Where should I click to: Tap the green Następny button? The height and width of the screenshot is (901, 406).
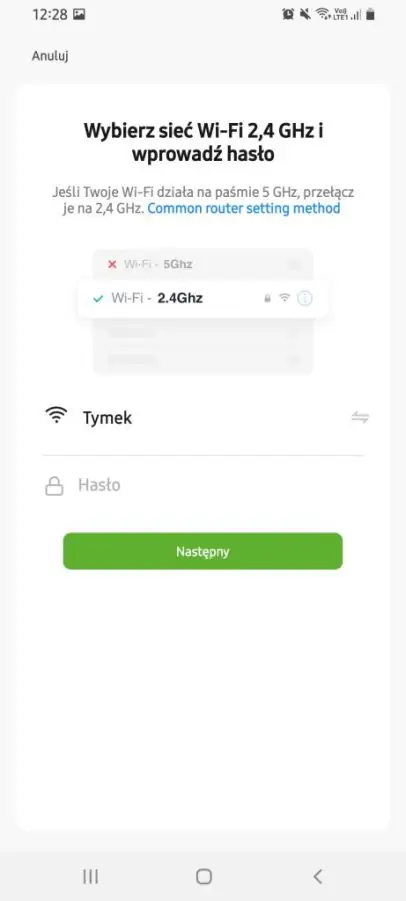tap(203, 552)
